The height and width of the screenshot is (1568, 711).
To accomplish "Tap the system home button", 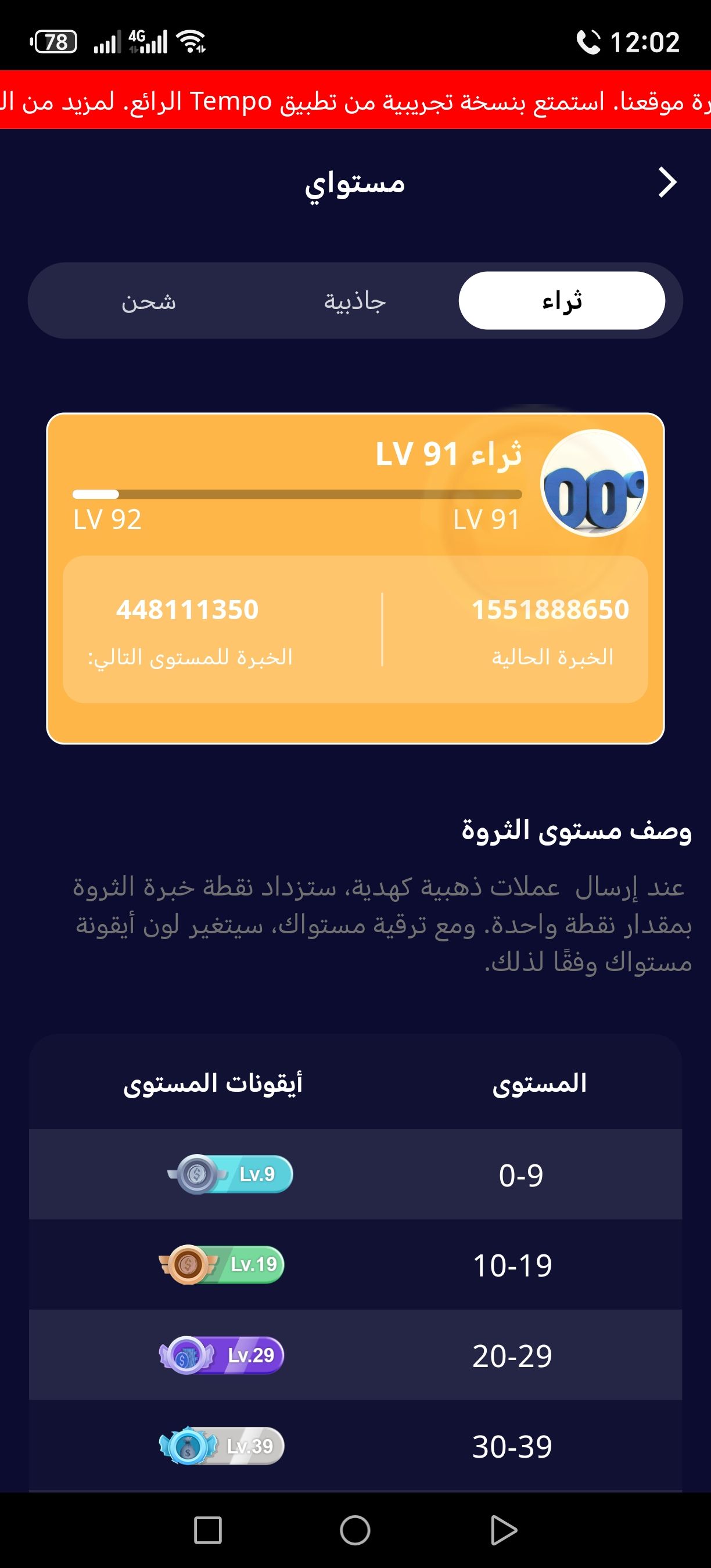I will pos(355,1530).
